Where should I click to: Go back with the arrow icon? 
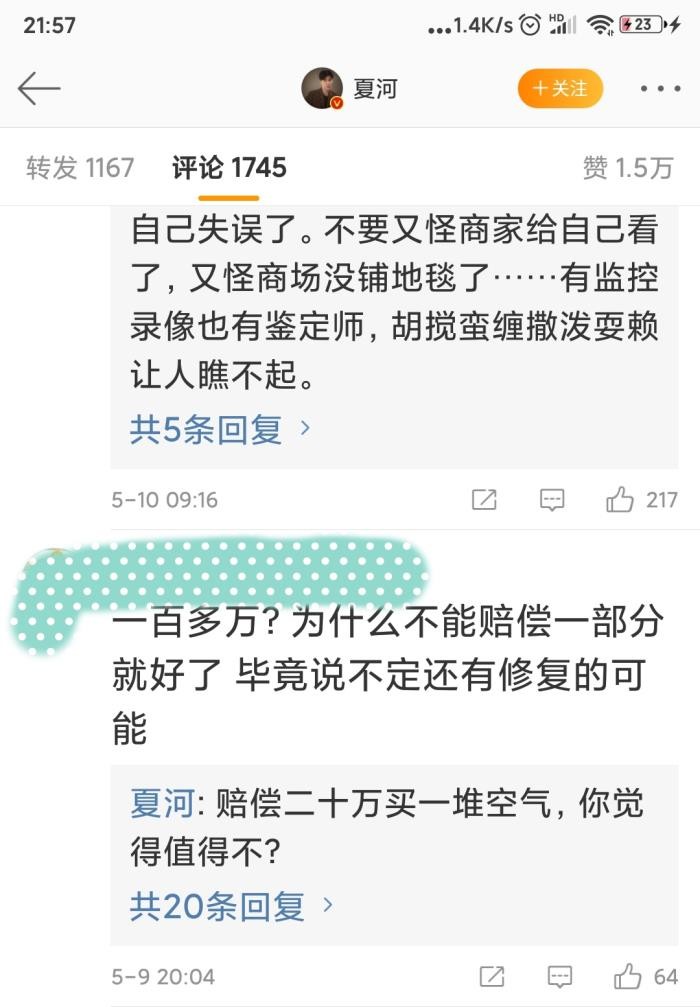[40, 89]
